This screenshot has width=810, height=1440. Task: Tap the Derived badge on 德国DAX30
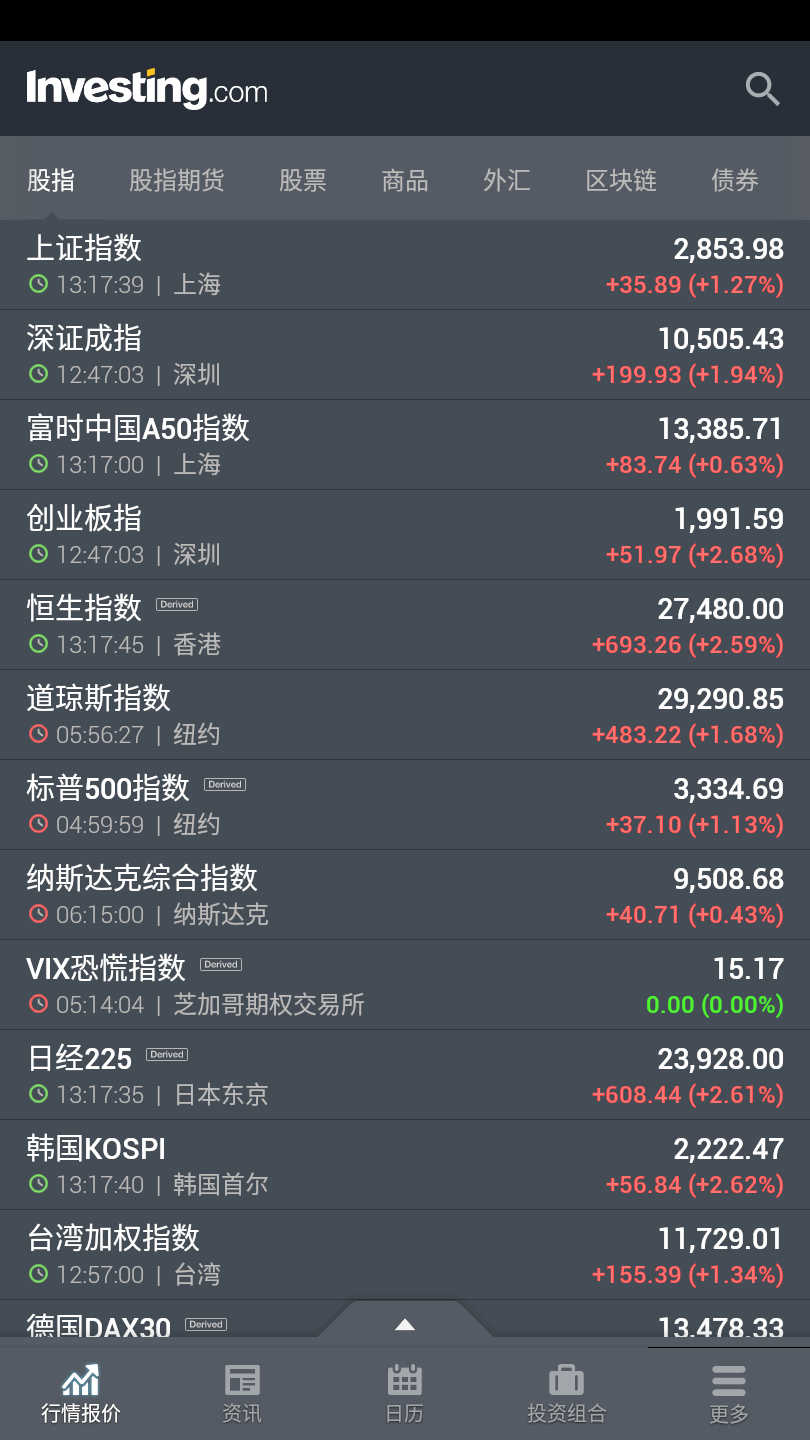[x=204, y=1323]
